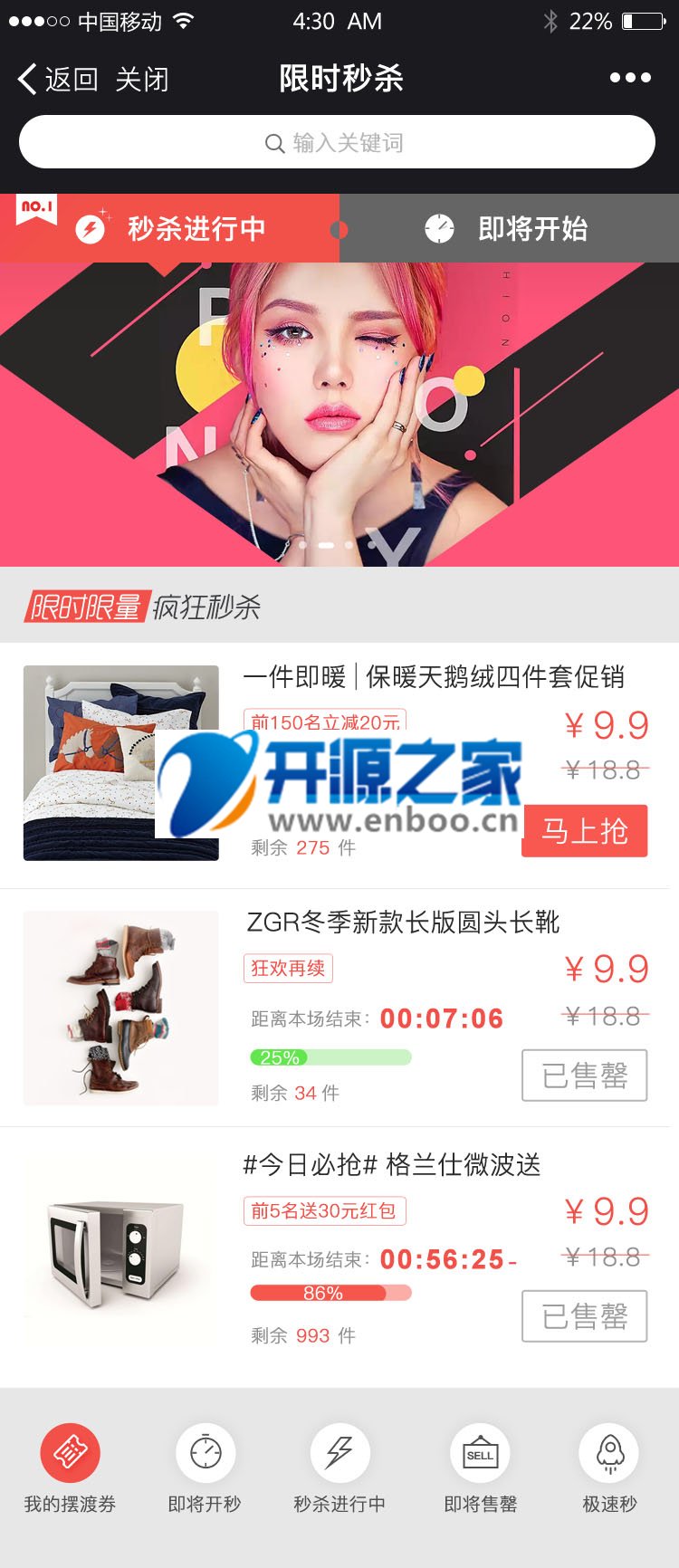679x1568 pixels.
Task: Open the 极速秒 rocket tab
Action: (609, 1468)
